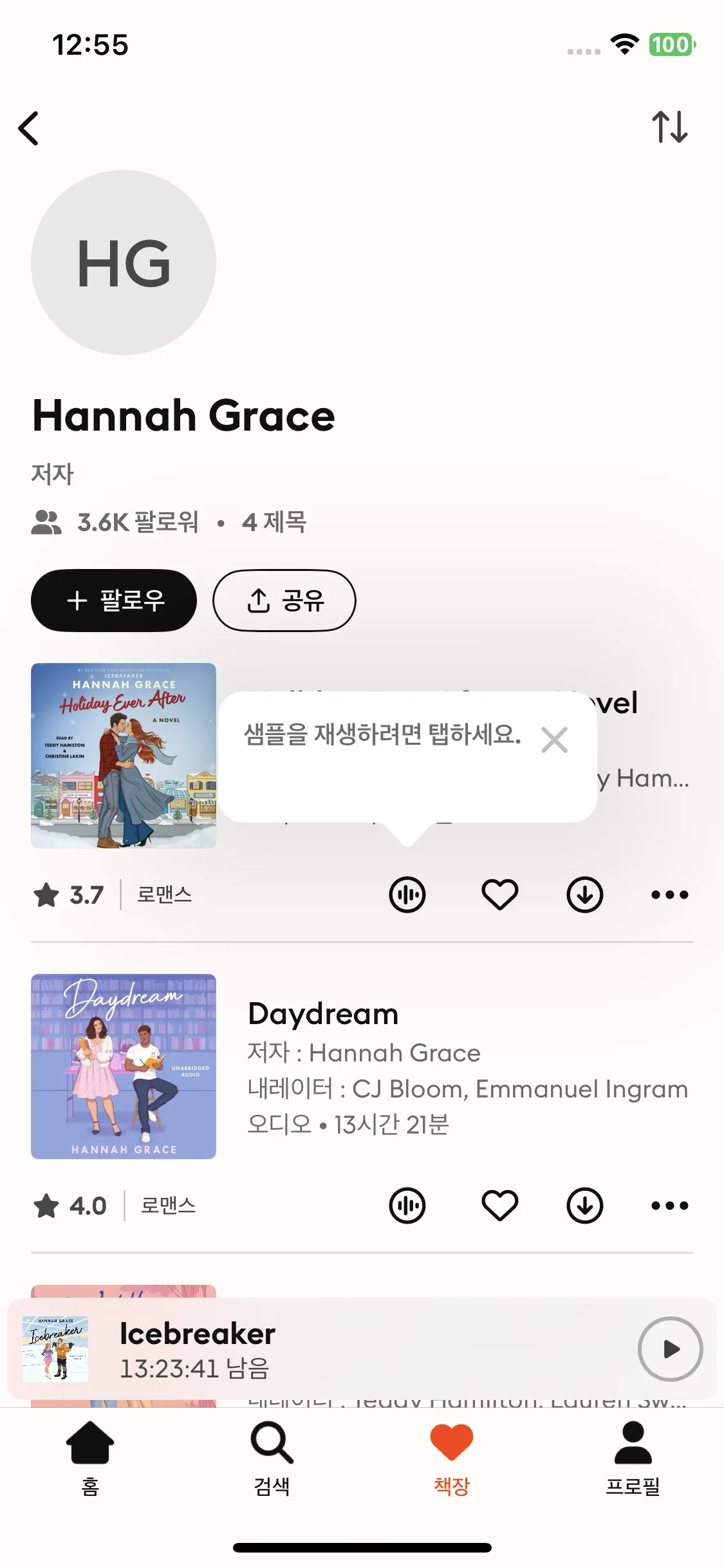Play a sample of Daydream
The height and width of the screenshot is (1568, 724).
407,1205
